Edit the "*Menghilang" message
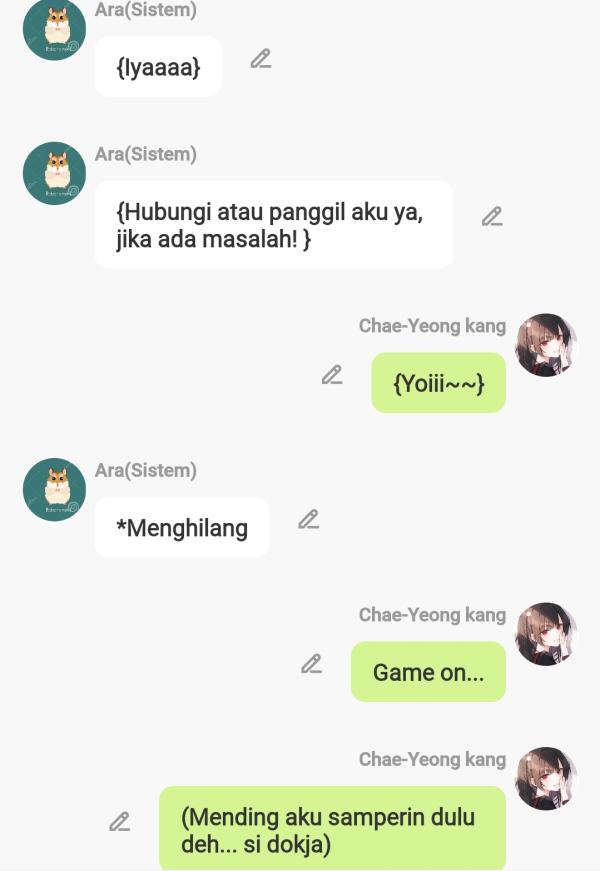Image resolution: width=600 pixels, height=871 pixels. 308,519
